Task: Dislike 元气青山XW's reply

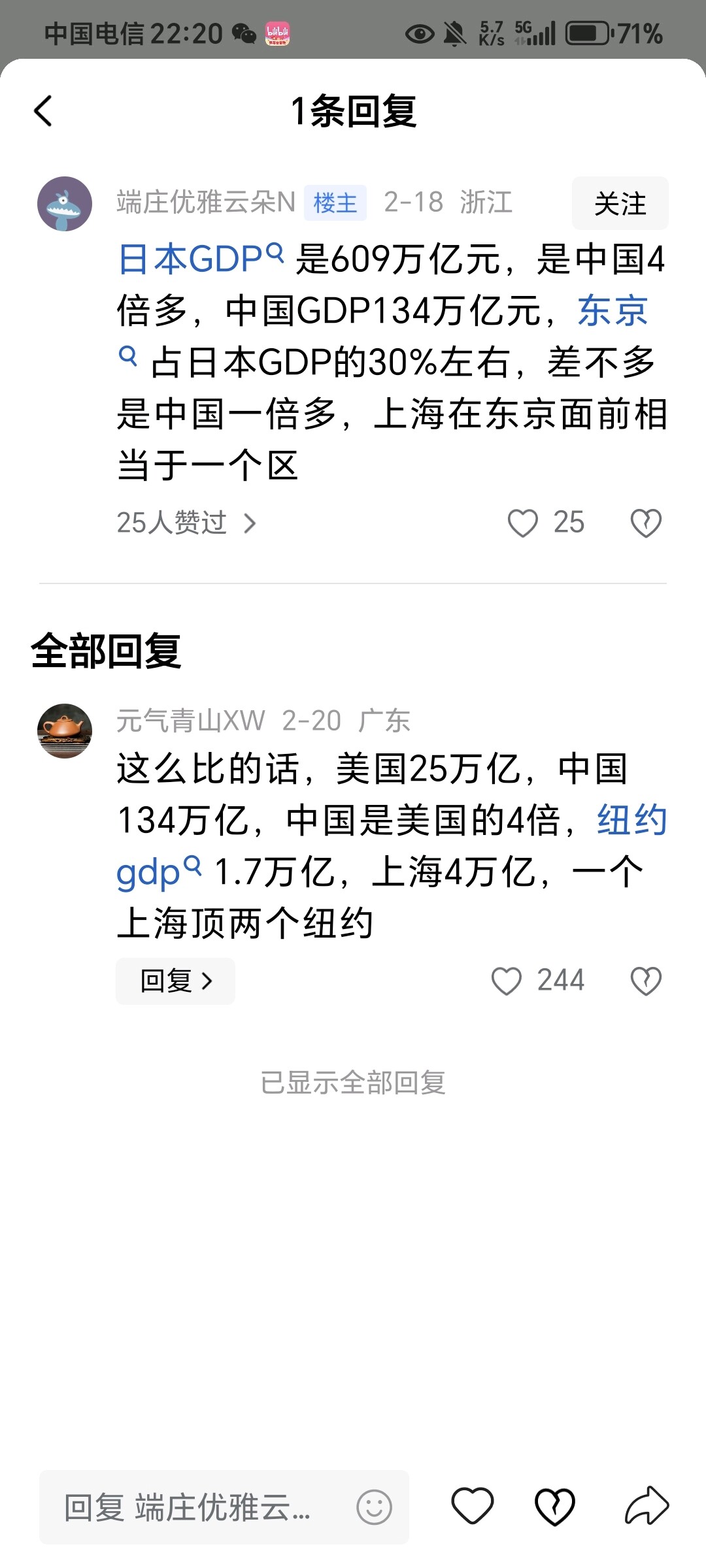Action: click(646, 981)
